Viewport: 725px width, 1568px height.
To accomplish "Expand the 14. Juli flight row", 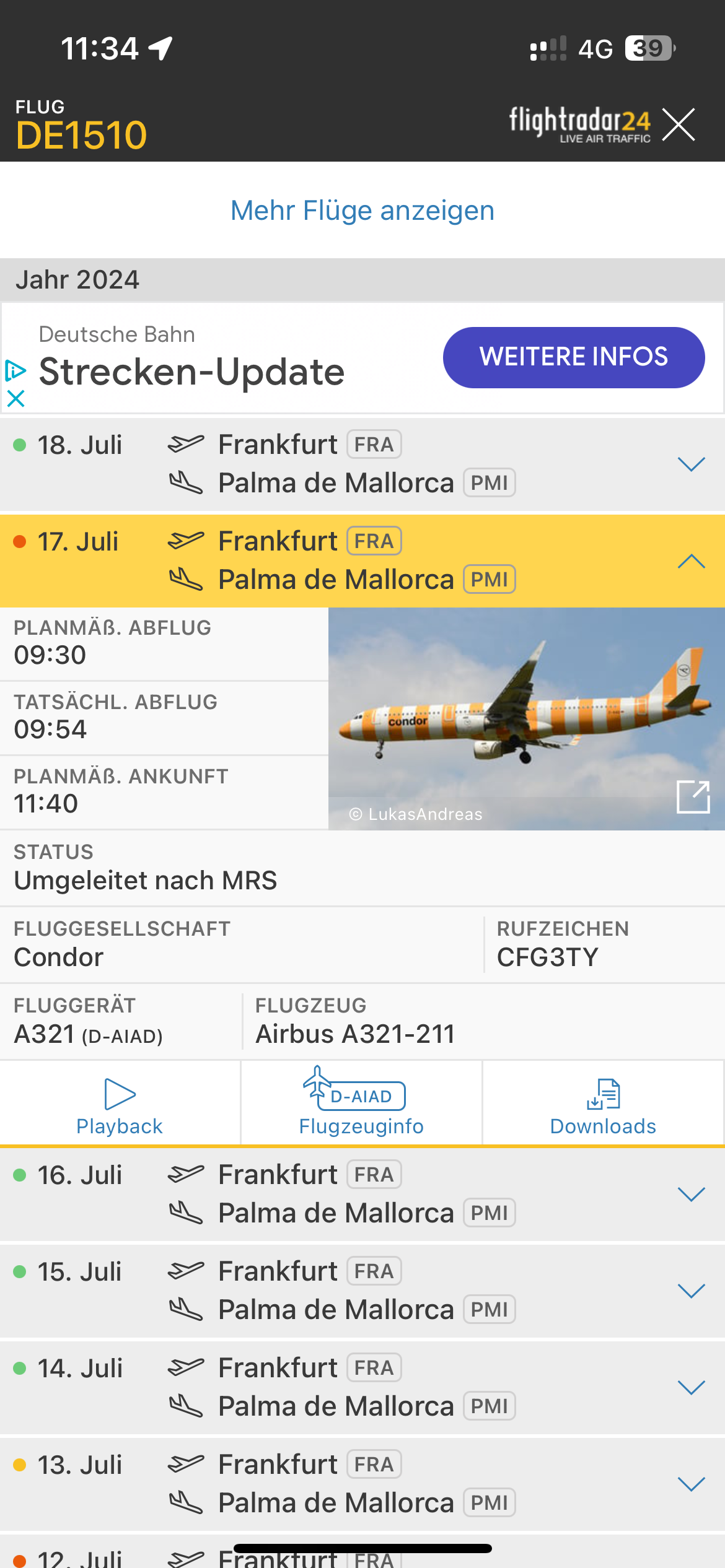I will (362, 1388).
